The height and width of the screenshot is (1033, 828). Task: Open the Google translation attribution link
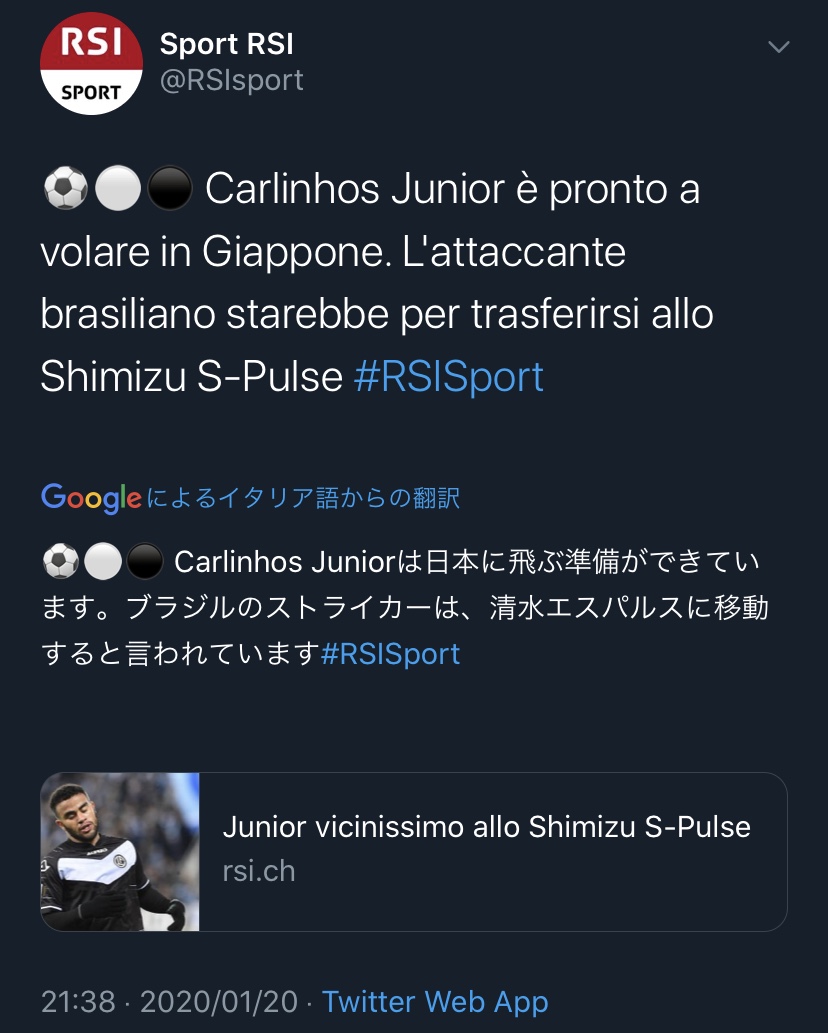251,497
